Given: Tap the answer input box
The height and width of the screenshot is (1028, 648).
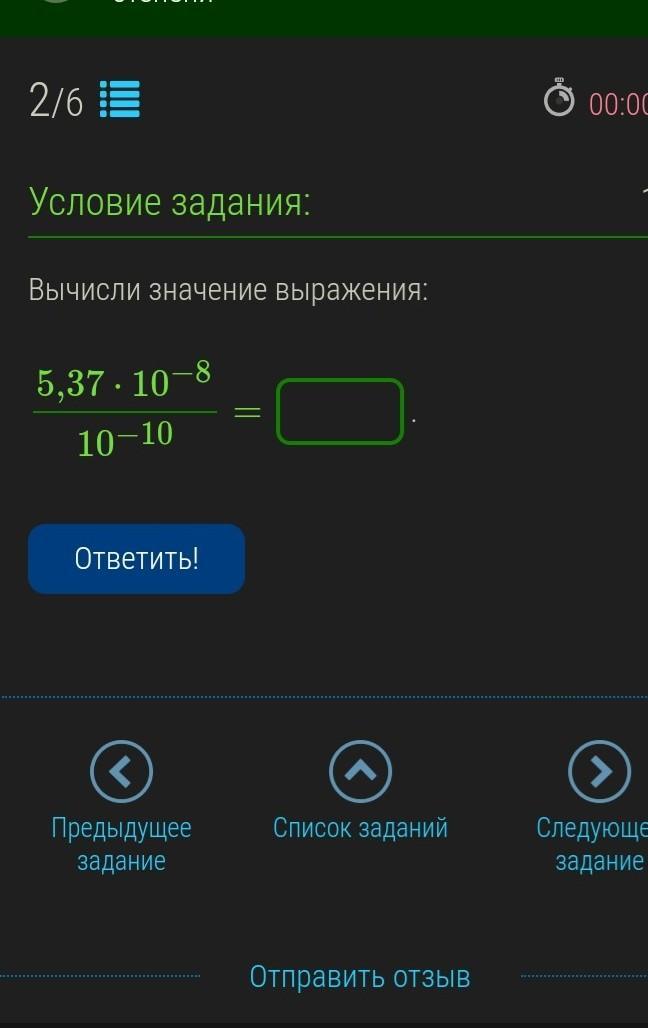Looking at the screenshot, I should (340, 411).
